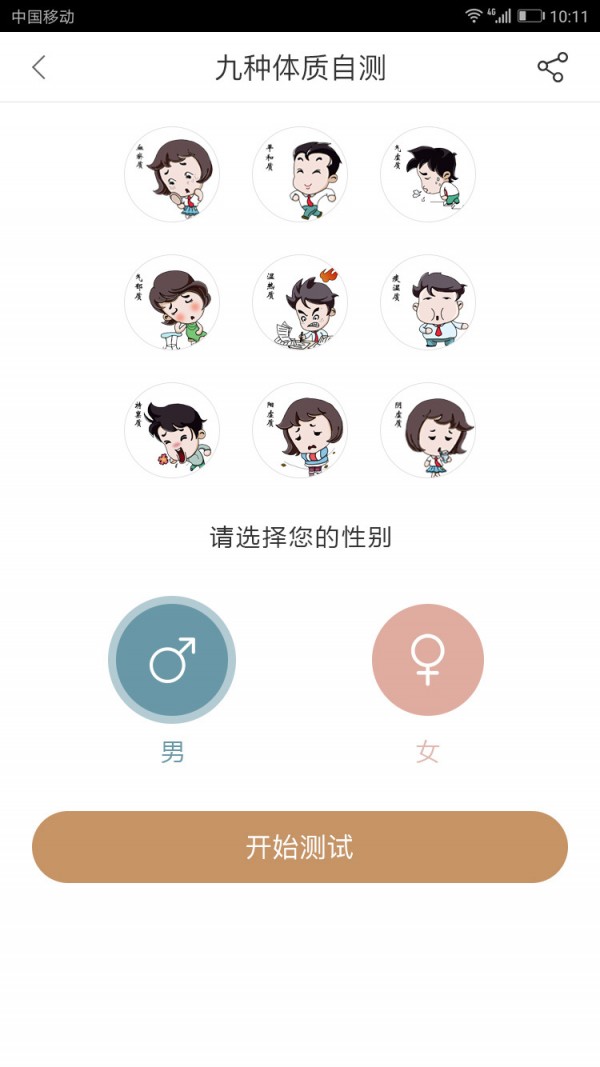600x1067 pixels.
Task: Select 男 (male) as your gender
Action: tap(172, 660)
